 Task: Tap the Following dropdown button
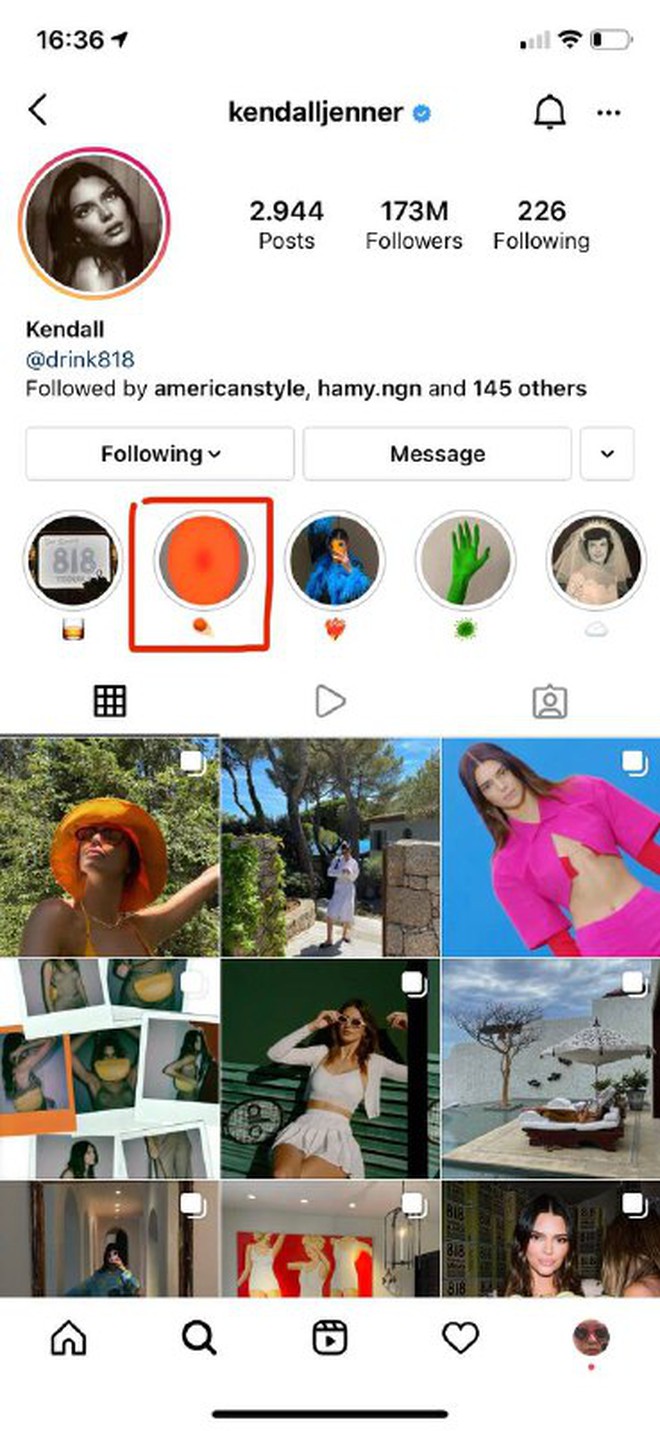[160, 454]
